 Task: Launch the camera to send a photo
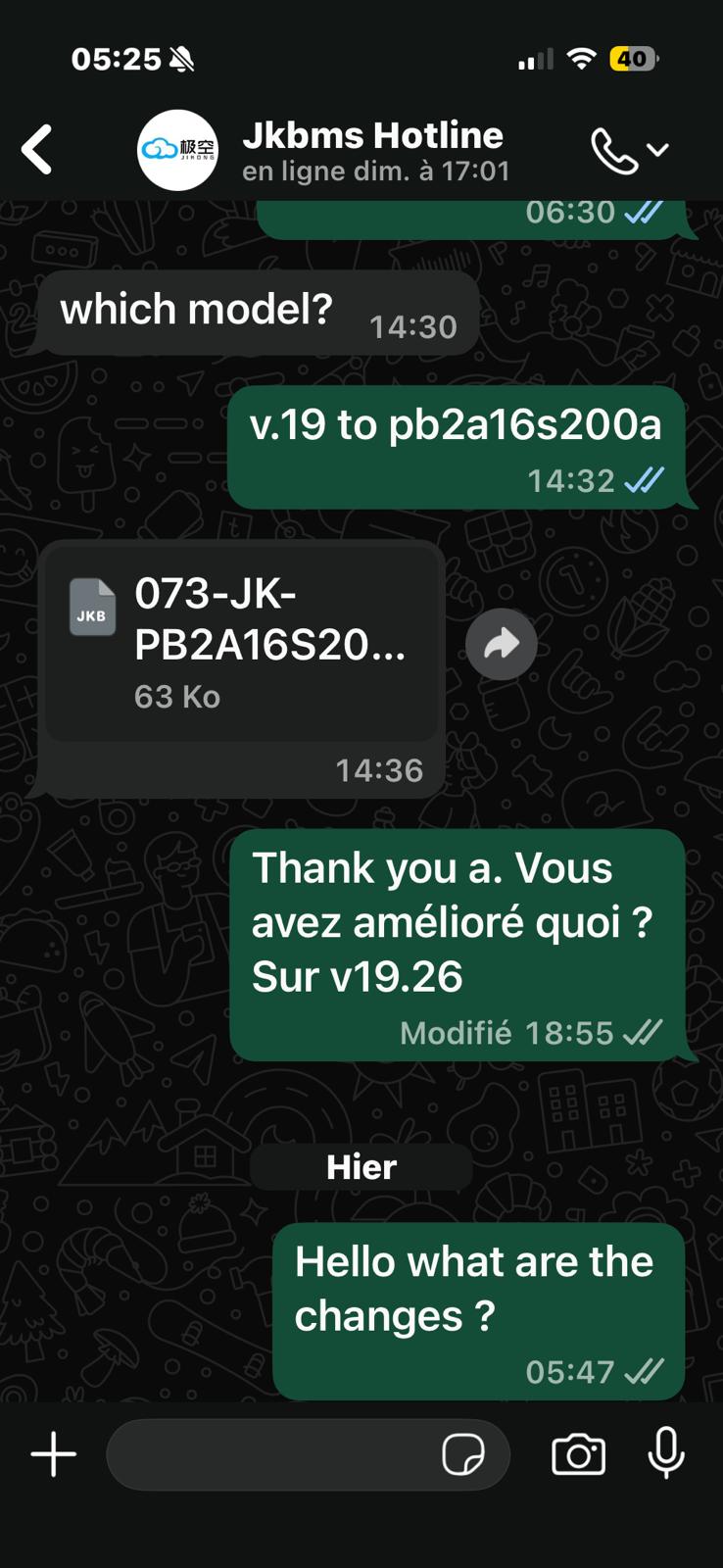point(578,1454)
